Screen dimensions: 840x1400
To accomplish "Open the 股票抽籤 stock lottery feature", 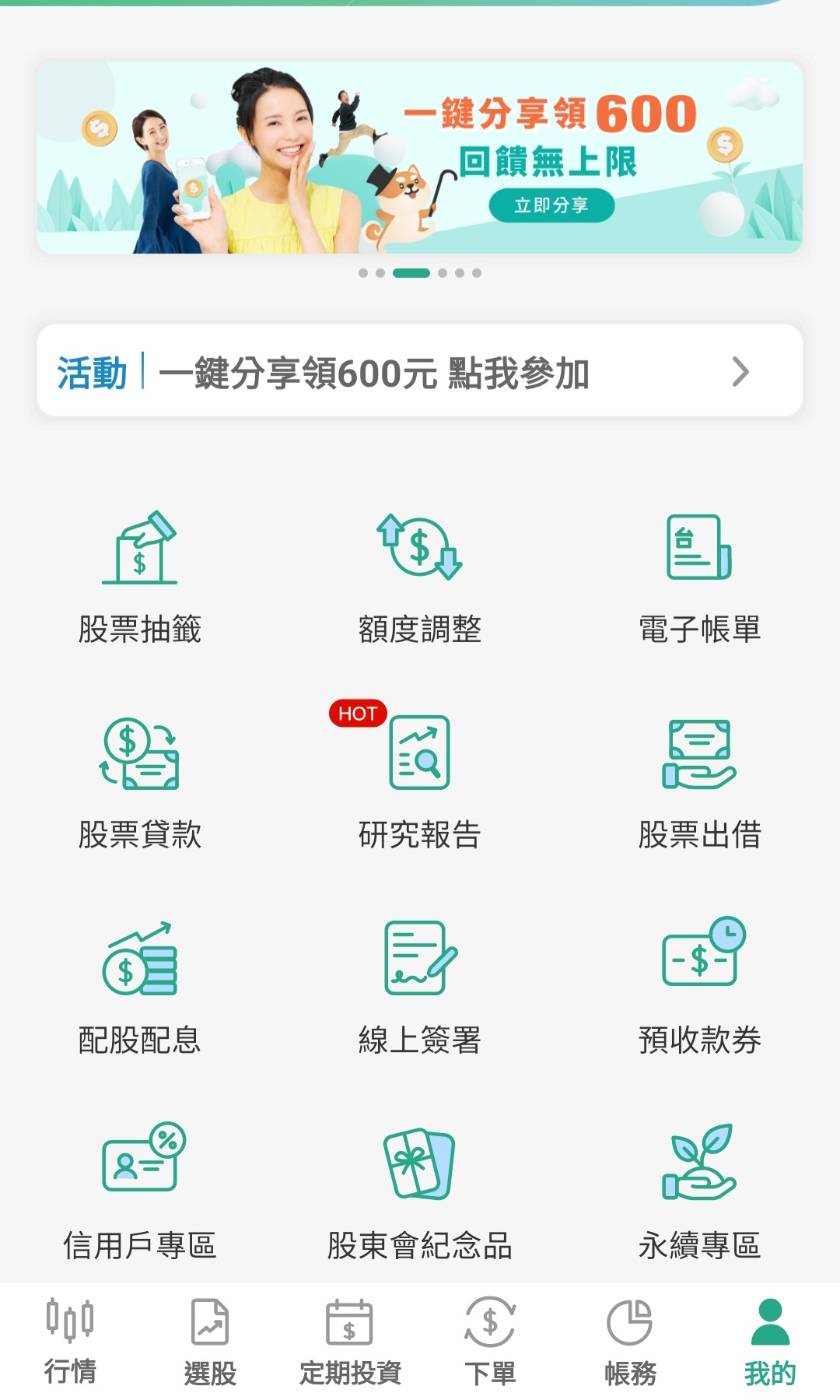I will pyautogui.click(x=142, y=576).
